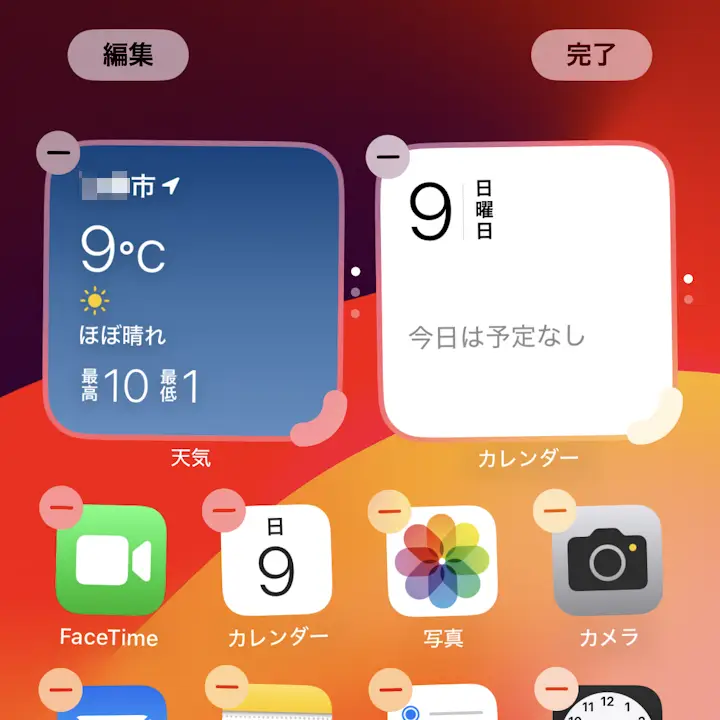Select the FaceTime app icon
Image resolution: width=720 pixels, height=720 pixels.
click(x=111, y=562)
